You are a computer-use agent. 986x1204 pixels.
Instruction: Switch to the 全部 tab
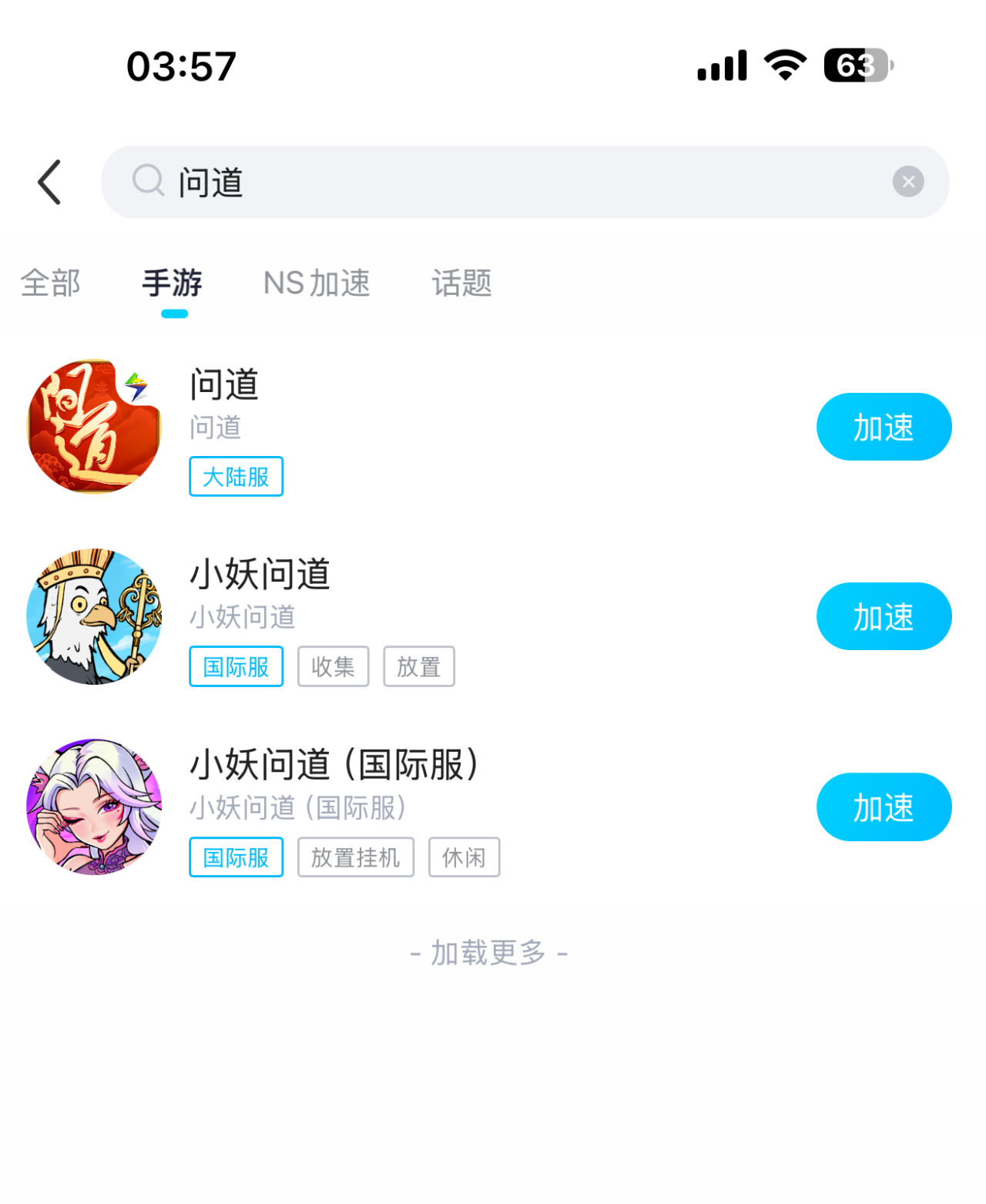click(51, 283)
